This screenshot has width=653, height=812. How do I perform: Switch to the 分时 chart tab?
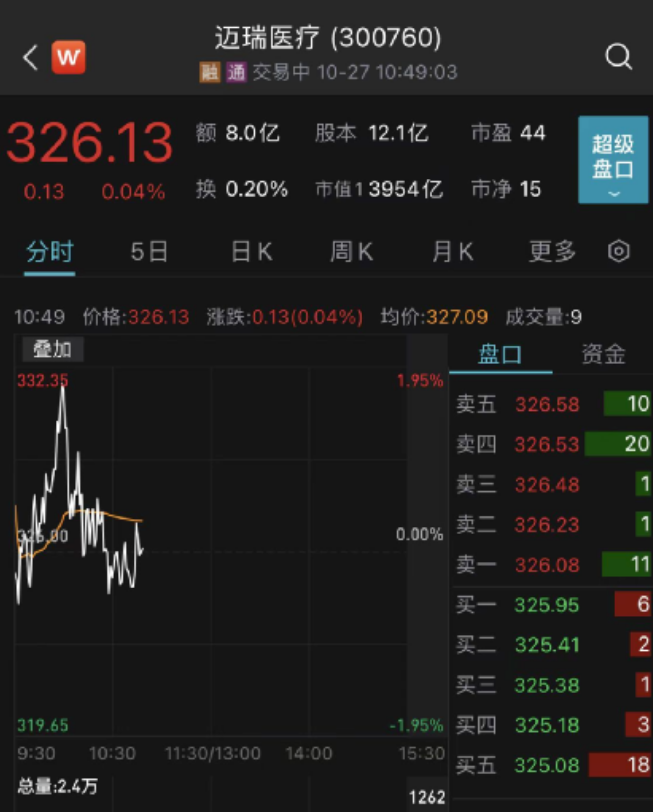50,252
